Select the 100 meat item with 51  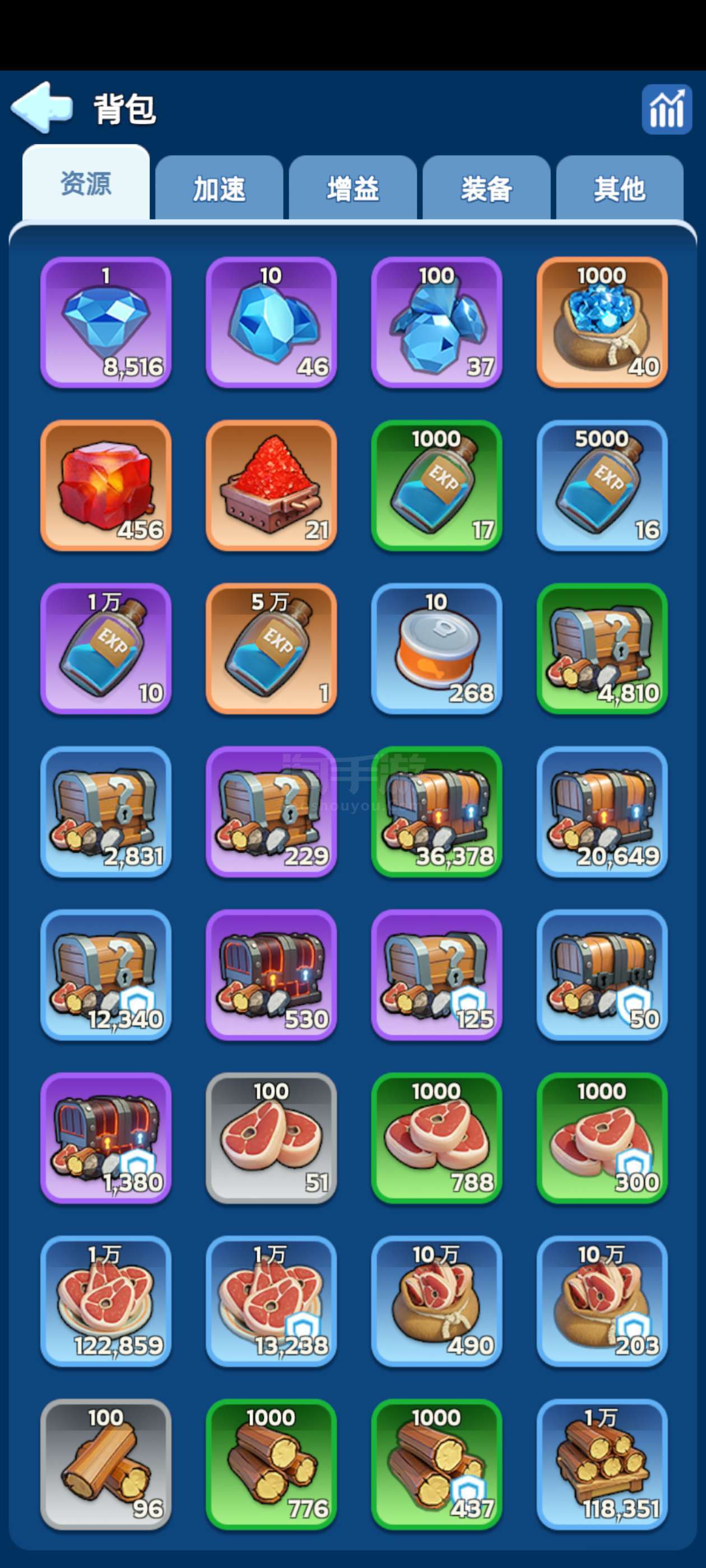tap(271, 1138)
